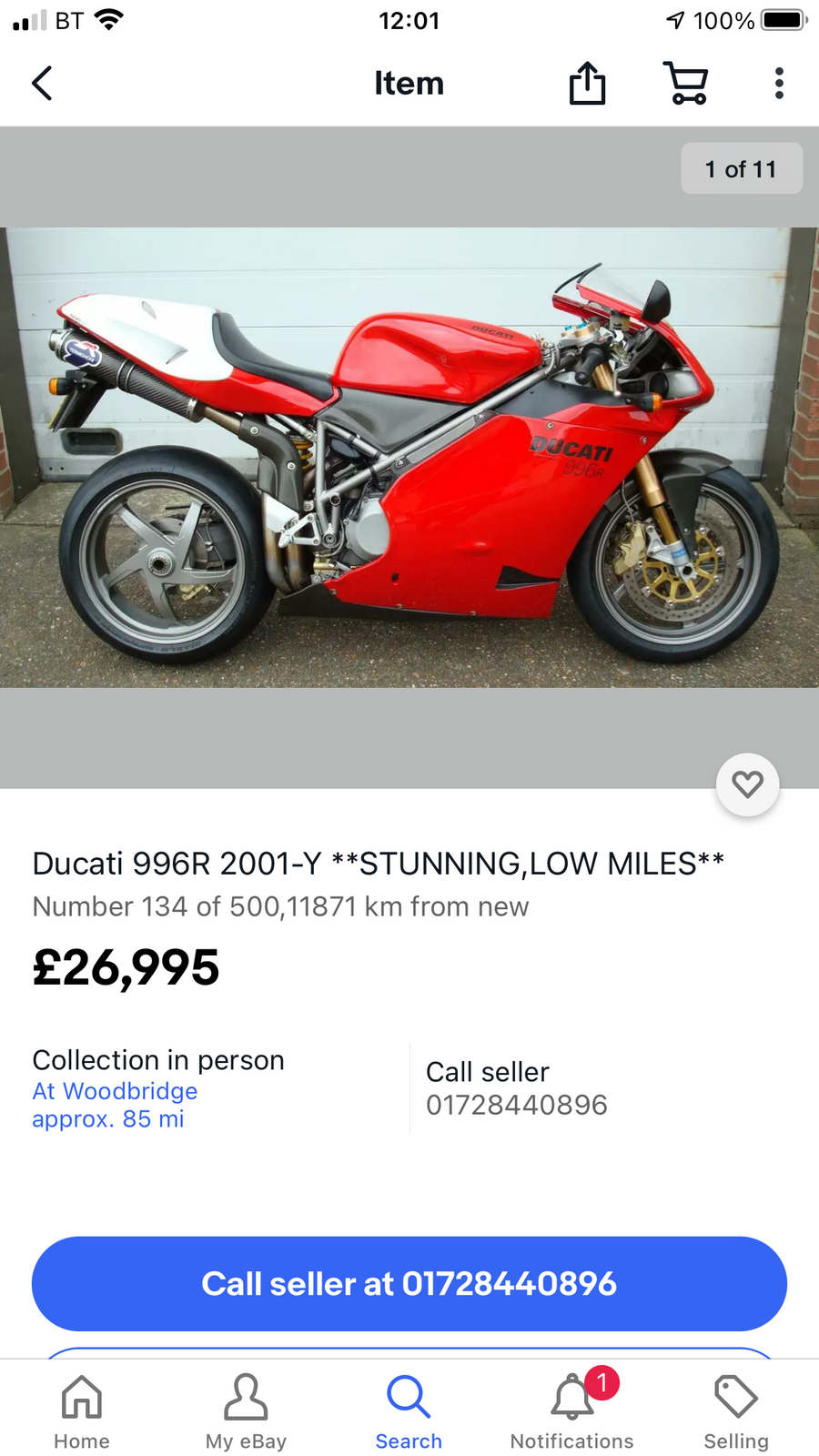This screenshot has width=819, height=1456.
Task: Call seller at 01728440896
Action: point(409,1283)
